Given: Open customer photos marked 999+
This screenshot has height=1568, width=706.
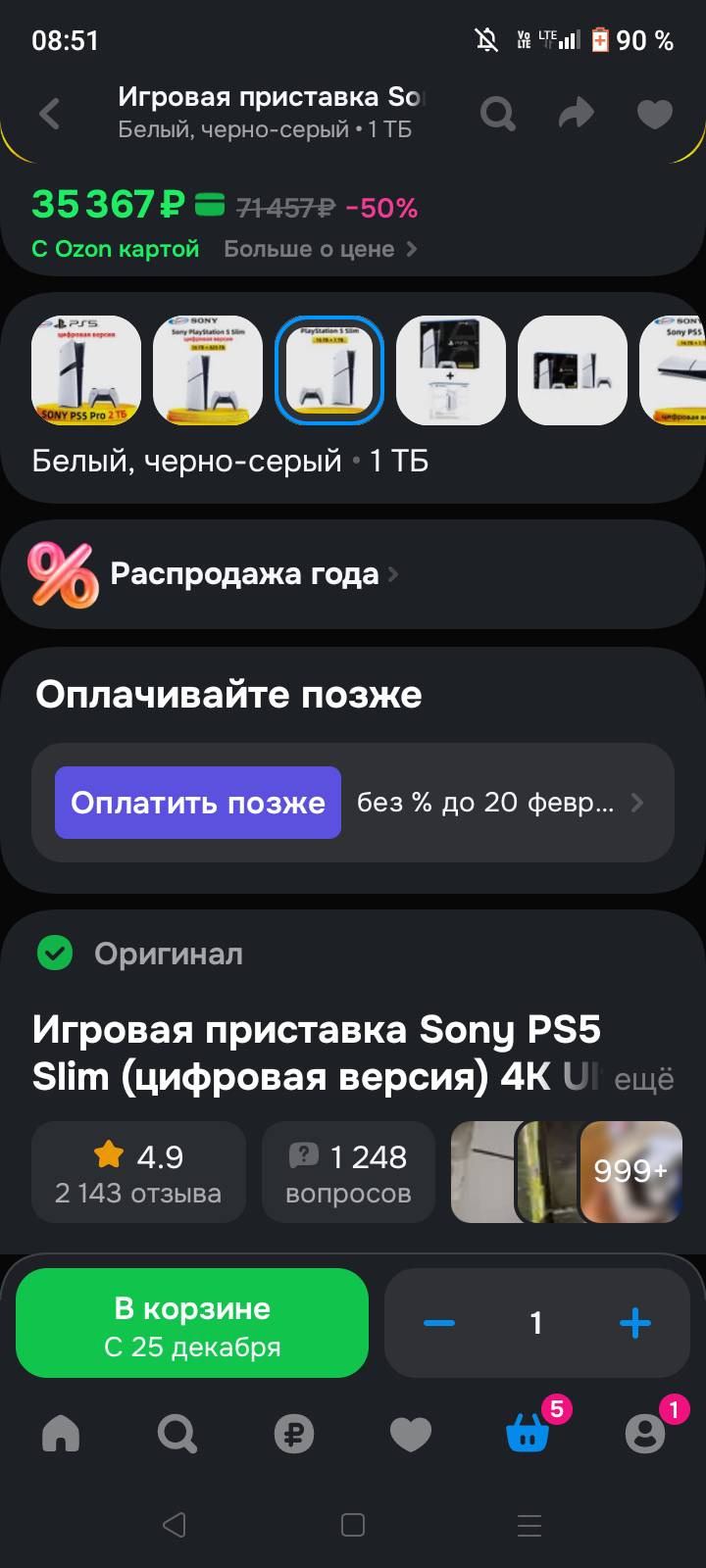Looking at the screenshot, I should (630, 1172).
